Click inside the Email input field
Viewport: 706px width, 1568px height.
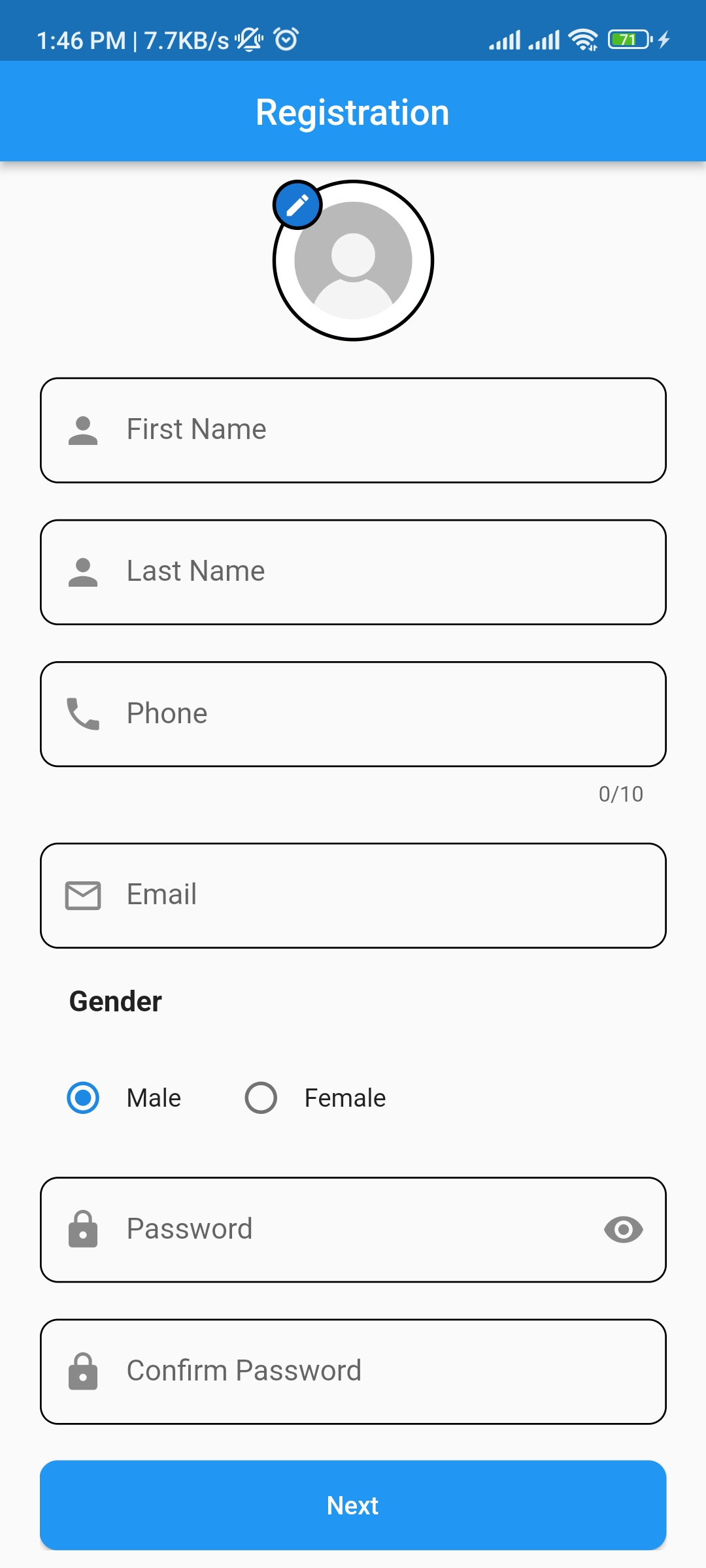point(327,895)
